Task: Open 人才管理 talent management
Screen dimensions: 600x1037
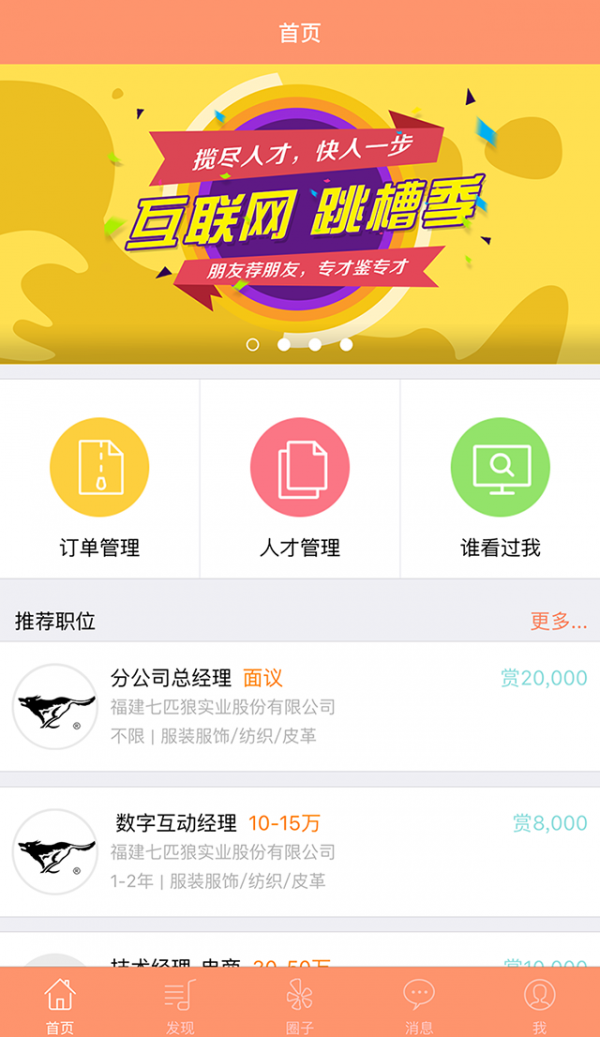Action: [x=300, y=480]
